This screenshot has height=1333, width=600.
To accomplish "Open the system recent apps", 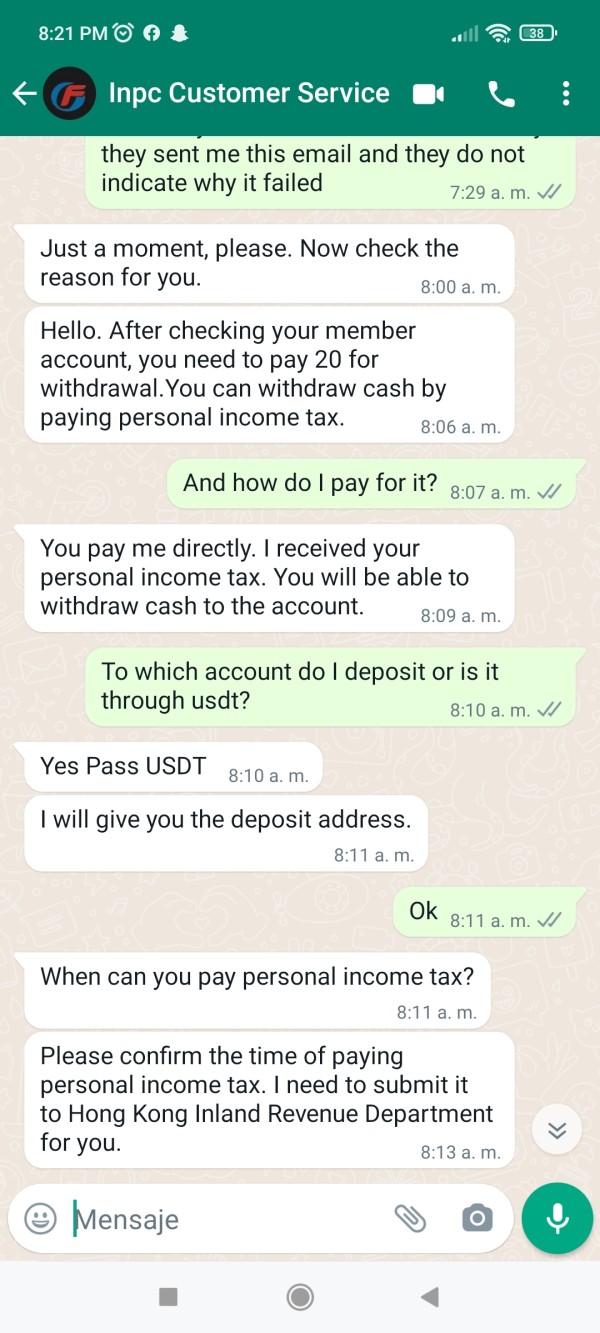I will click(x=168, y=1297).
